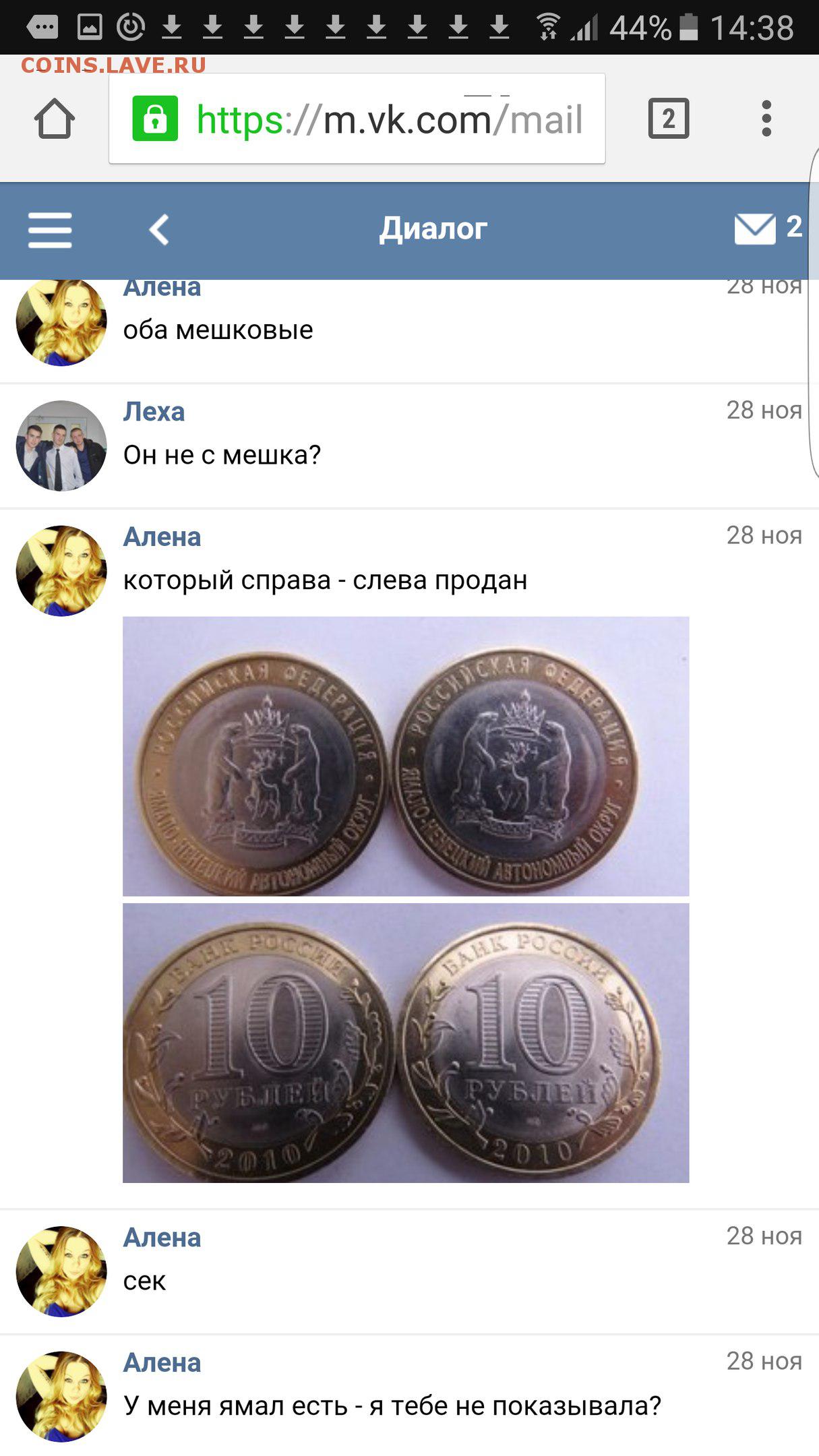Go back from the dialog
The image size is (819, 1456).
159,230
